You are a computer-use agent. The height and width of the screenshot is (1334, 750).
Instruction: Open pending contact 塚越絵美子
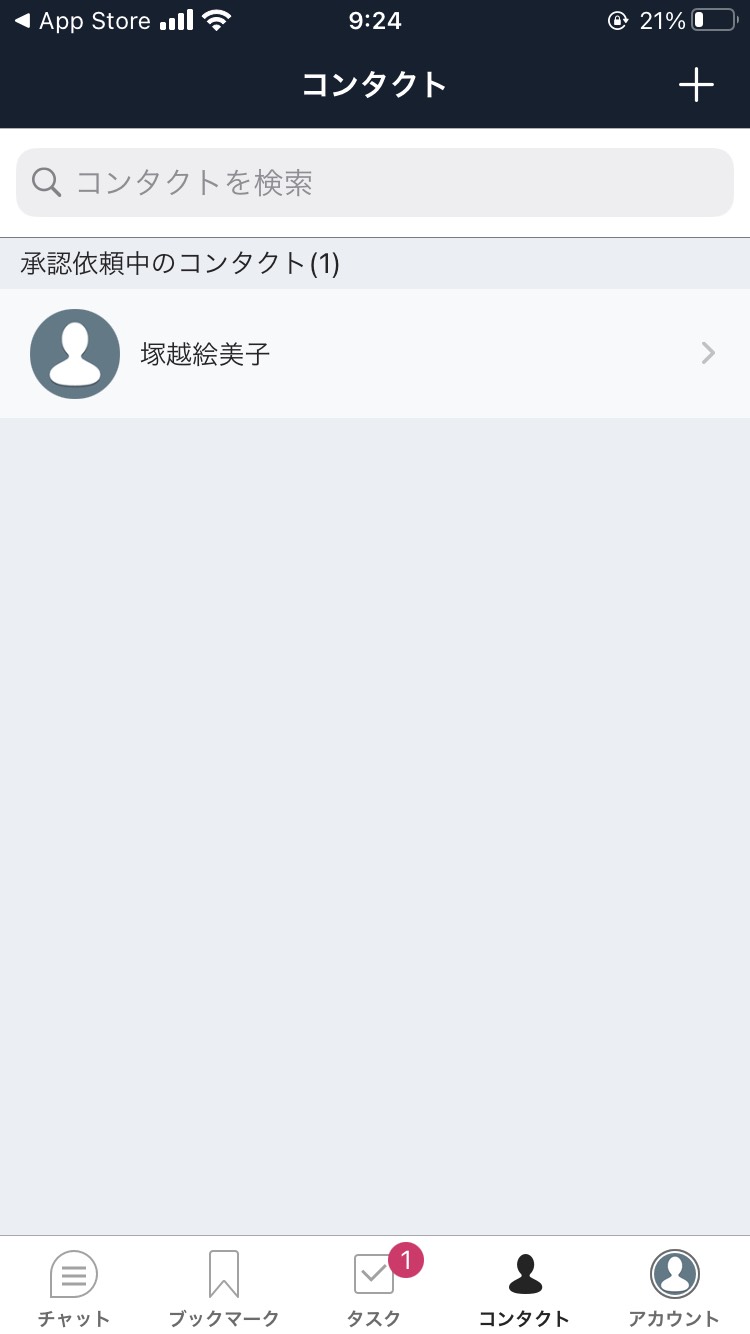(375, 353)
